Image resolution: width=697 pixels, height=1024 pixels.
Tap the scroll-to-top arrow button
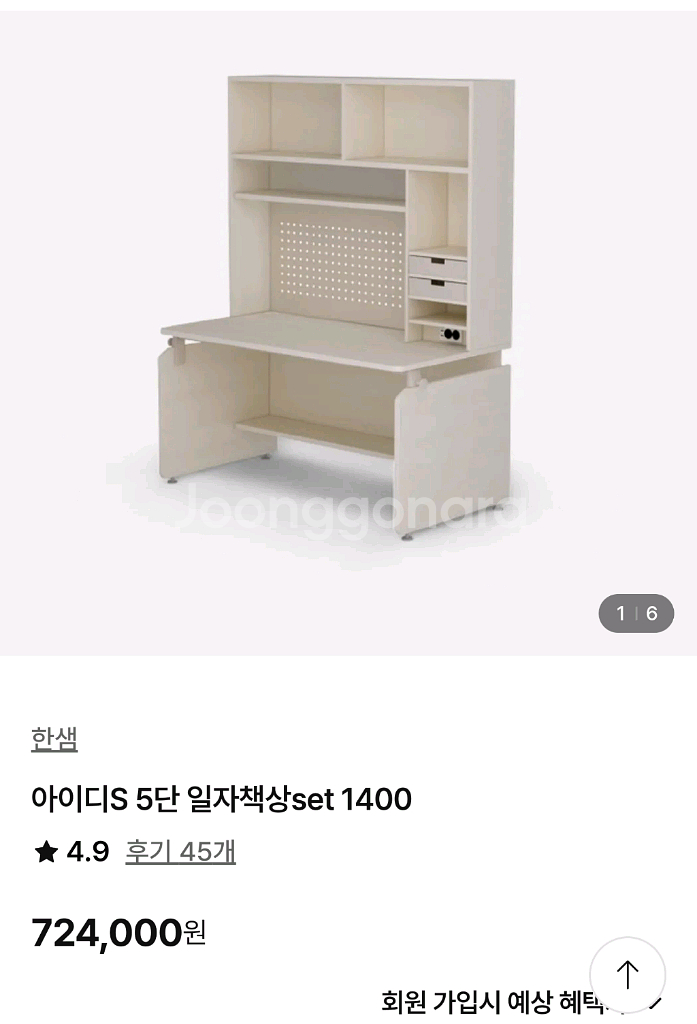click(x=627, y=974)
